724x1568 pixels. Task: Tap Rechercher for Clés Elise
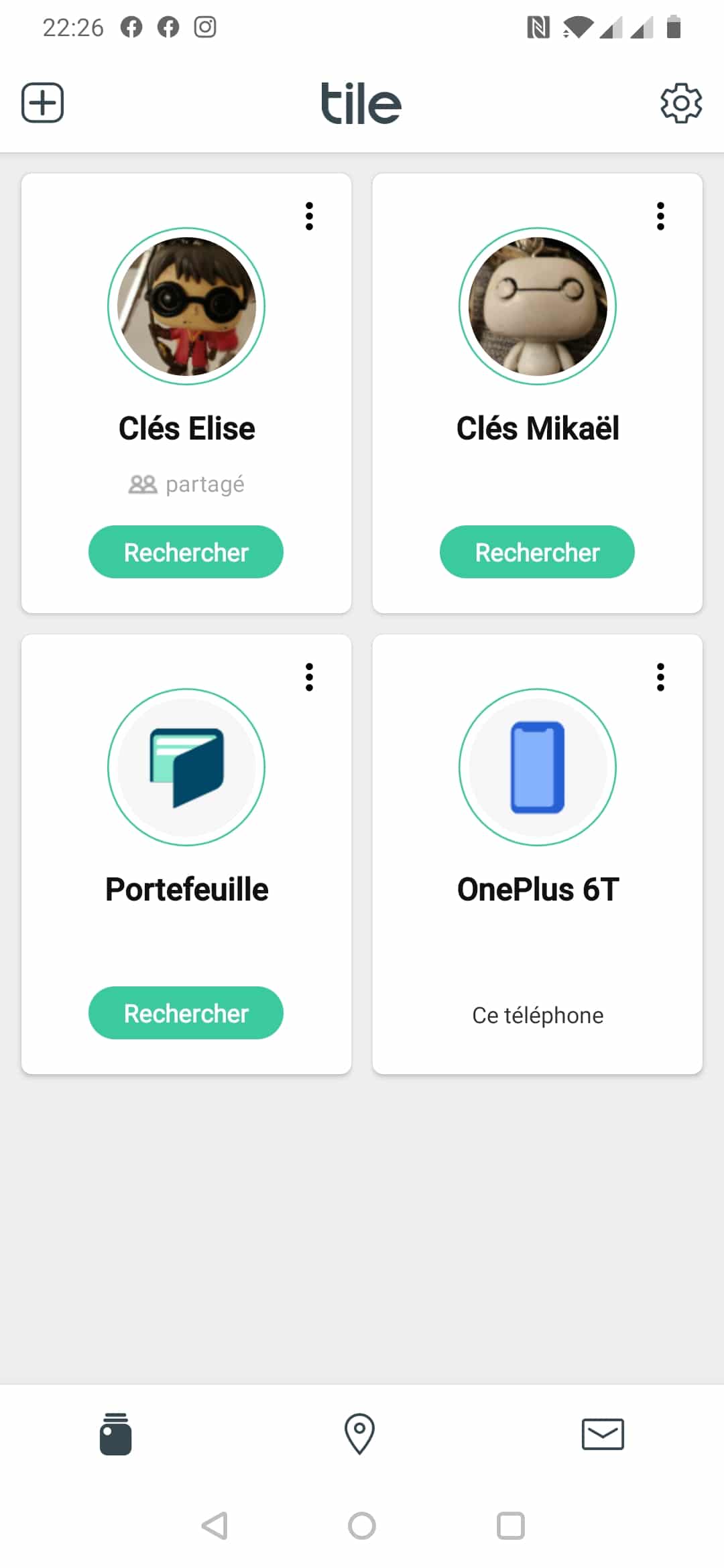(x=186, y=552)
